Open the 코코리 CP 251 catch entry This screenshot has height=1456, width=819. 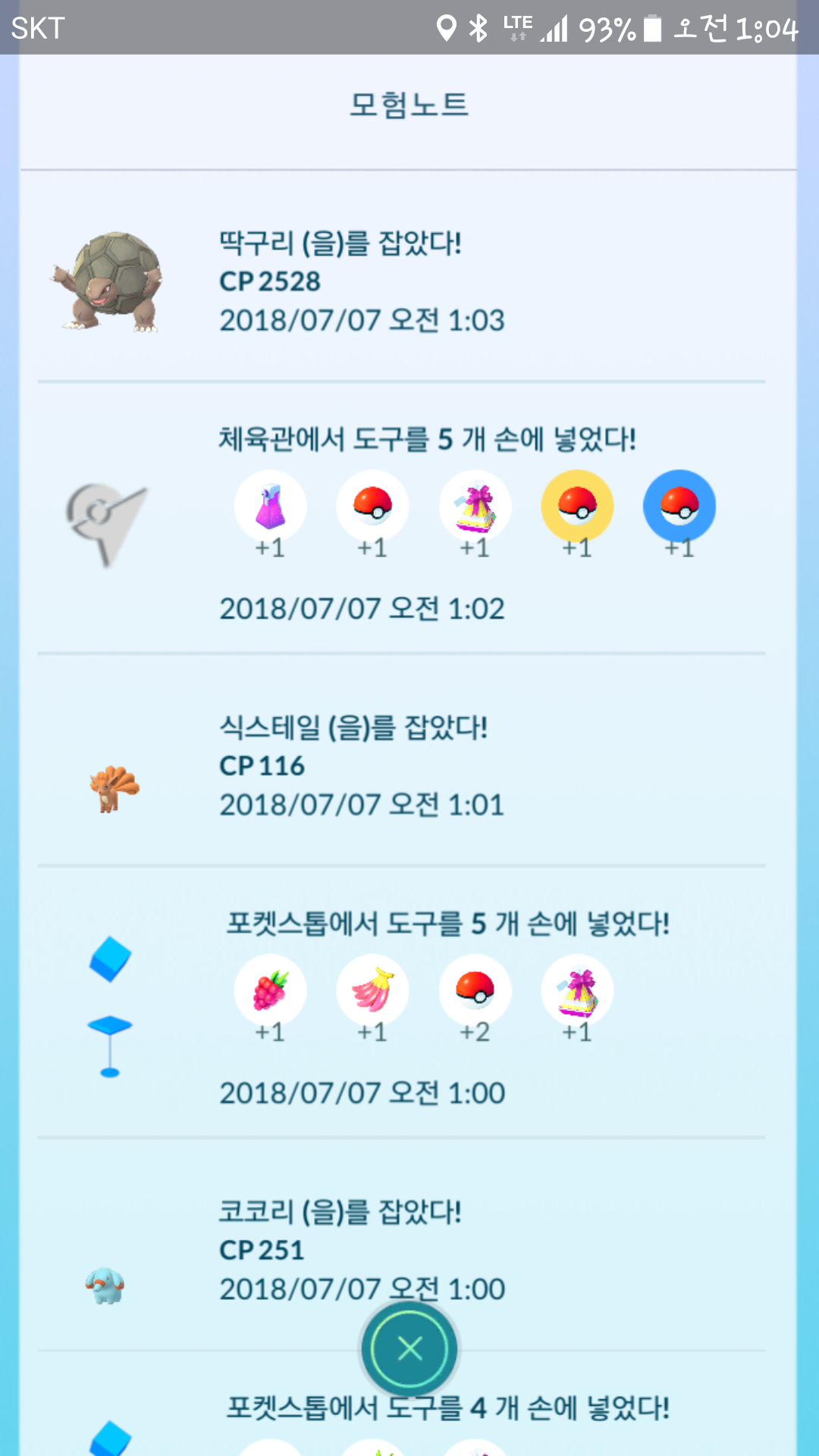tap(361, 1250)
